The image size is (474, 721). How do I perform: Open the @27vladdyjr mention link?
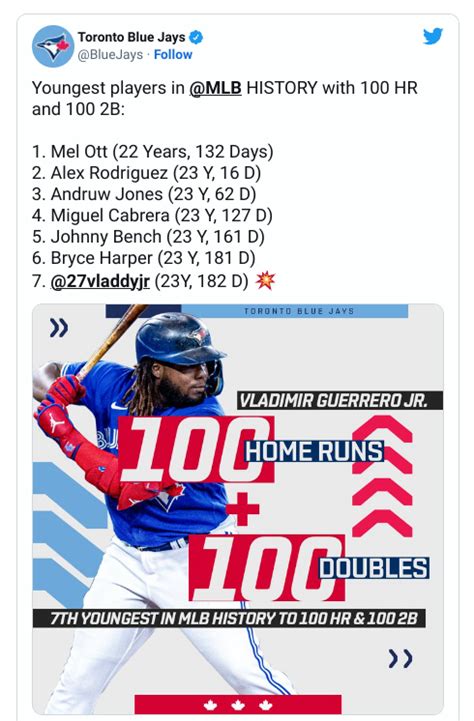pyautogui.click(x=100, y=280)
